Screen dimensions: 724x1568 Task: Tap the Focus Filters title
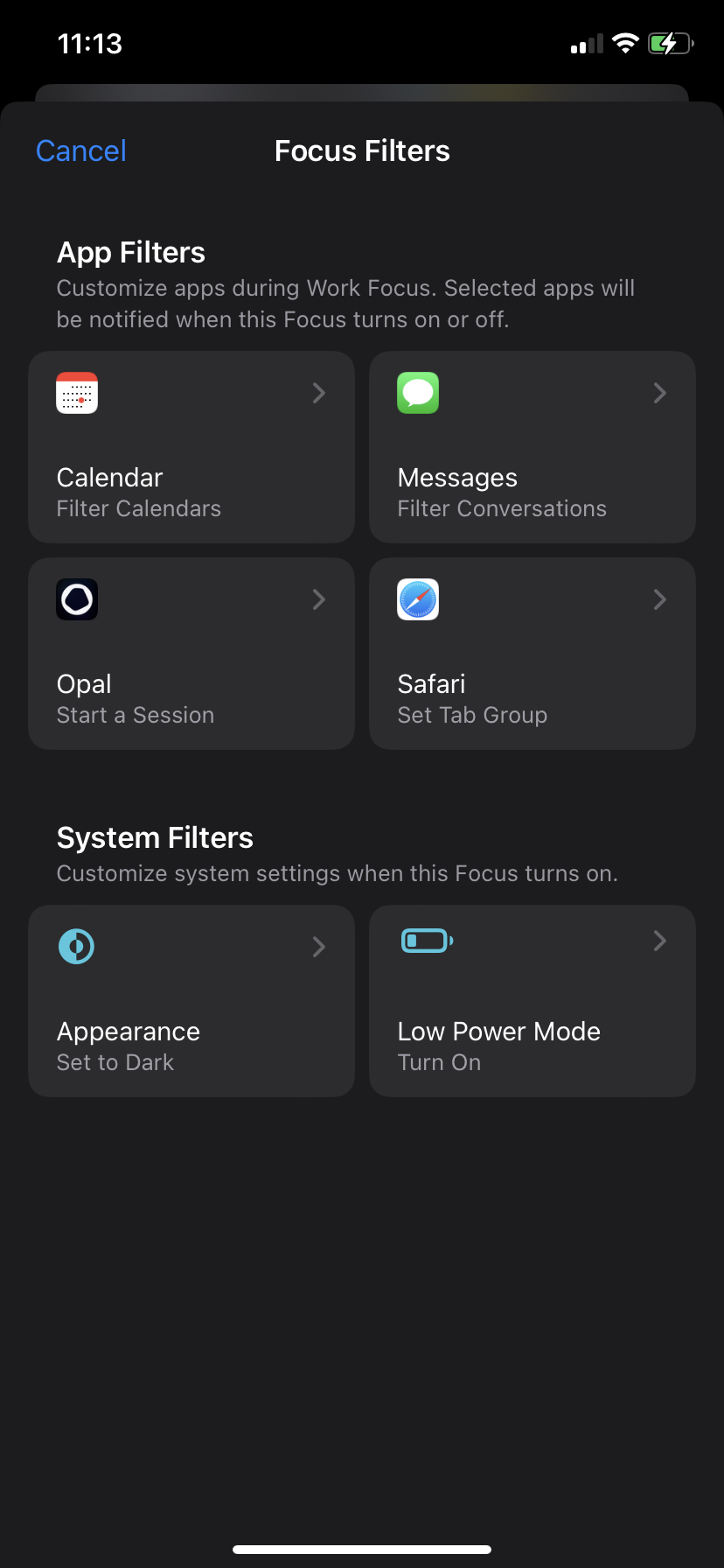[x=362, y=150]
